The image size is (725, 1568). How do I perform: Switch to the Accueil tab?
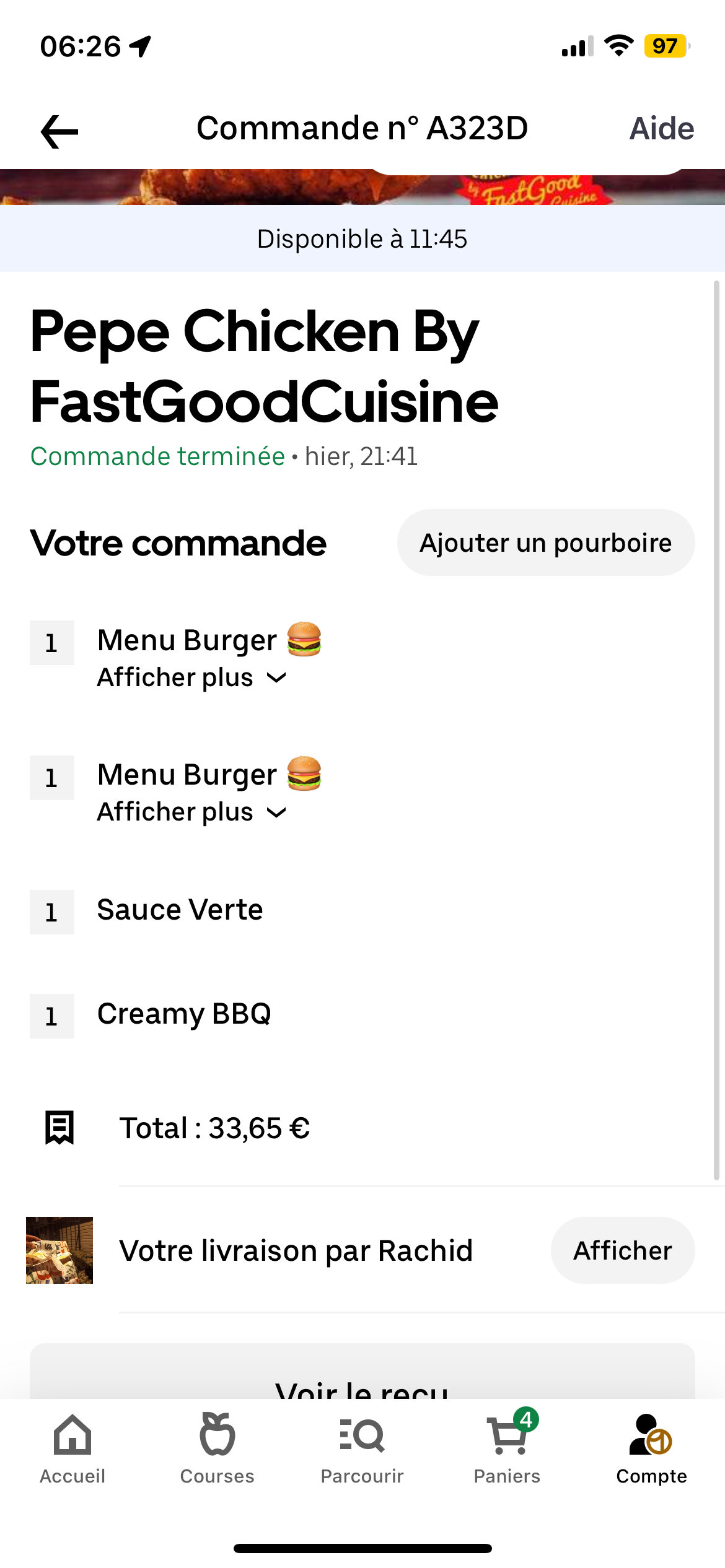point(72,1449)
